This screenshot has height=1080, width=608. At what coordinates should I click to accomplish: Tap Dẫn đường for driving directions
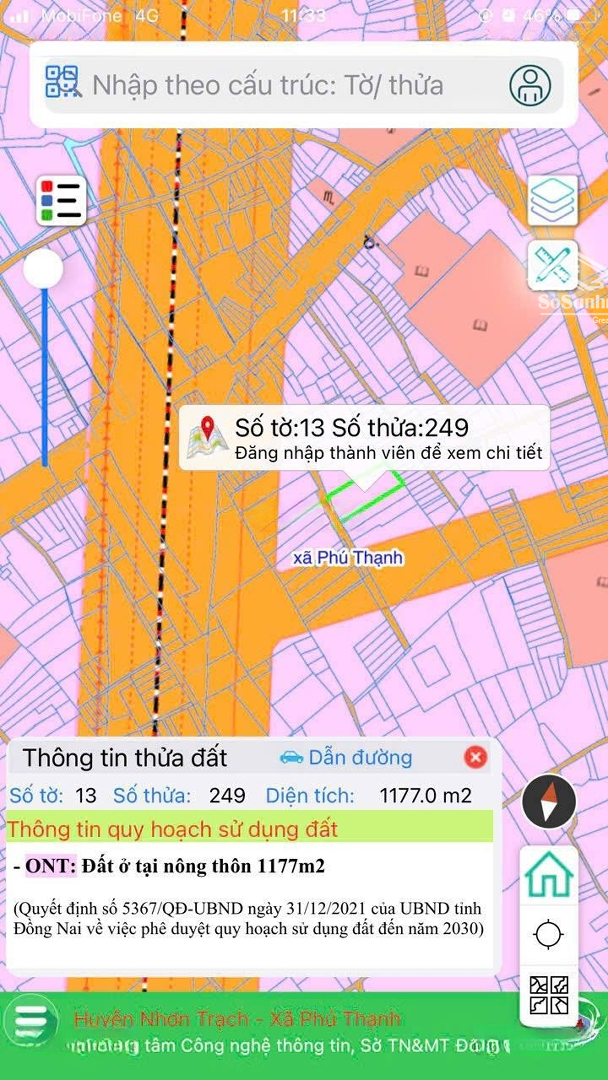[346, 757]
